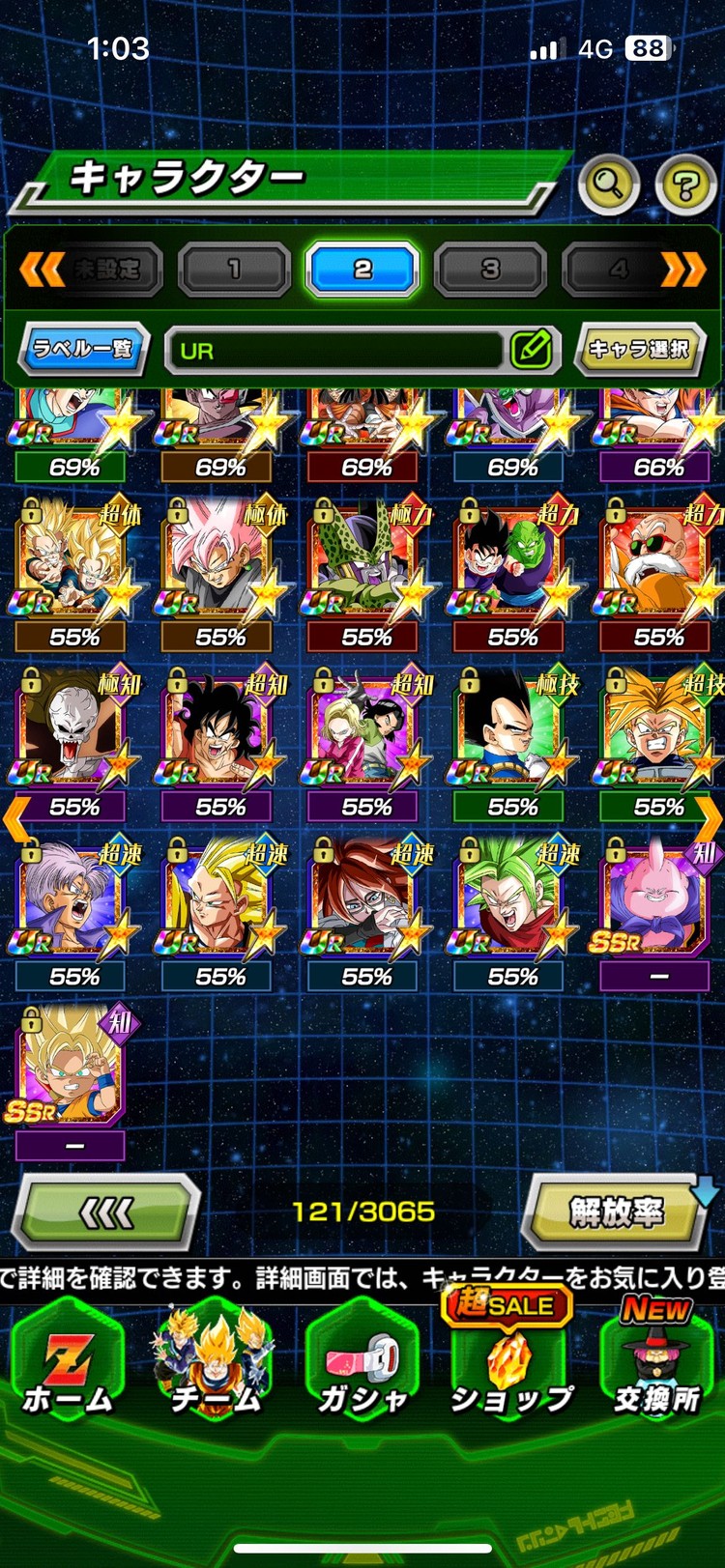This screenshot has height=1568, width=725.
Task: Open the ラベル一覧 label list
Action: 82,349
